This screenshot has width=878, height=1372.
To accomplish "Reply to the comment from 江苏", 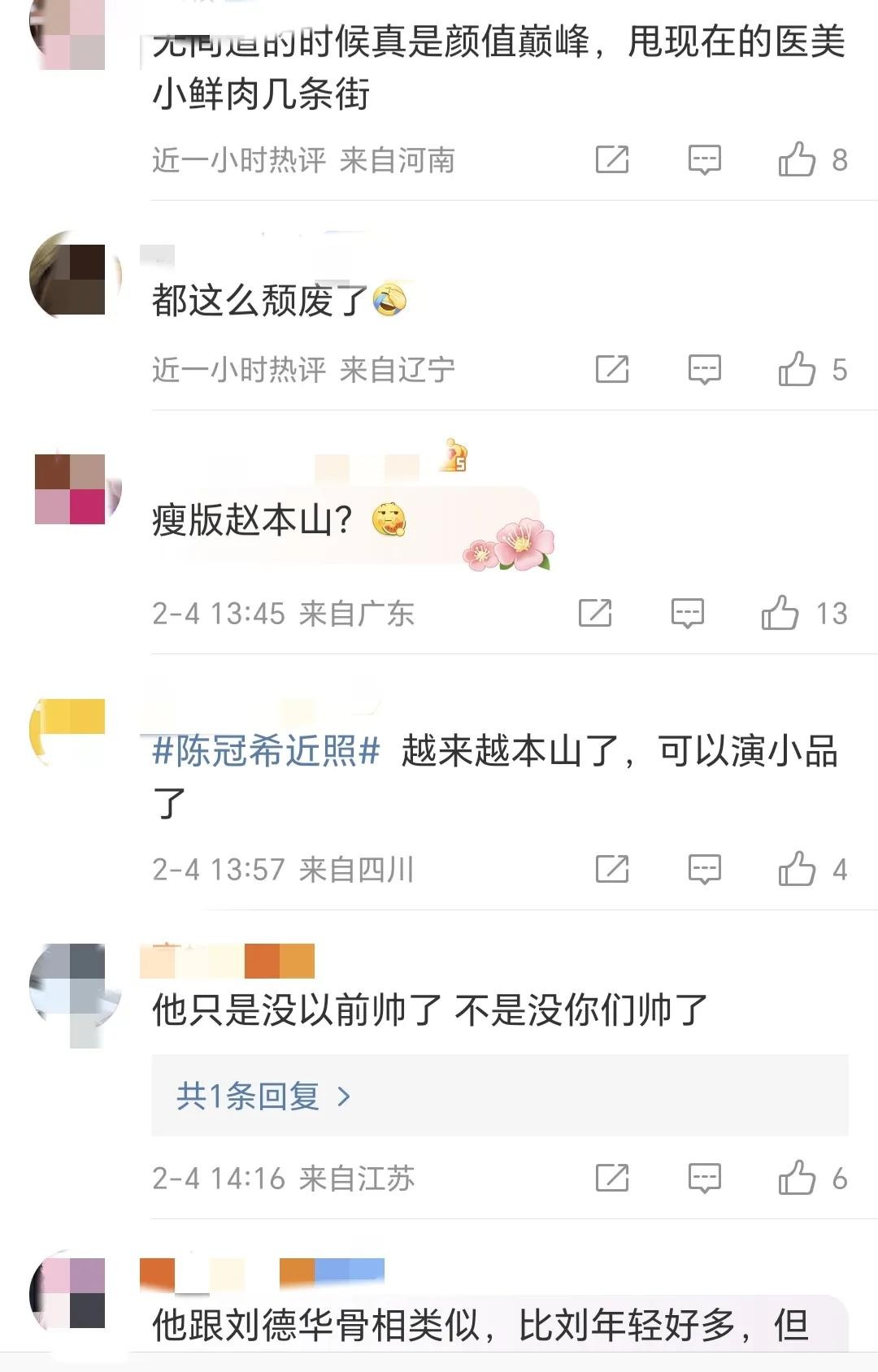I will pos(704,1178).
